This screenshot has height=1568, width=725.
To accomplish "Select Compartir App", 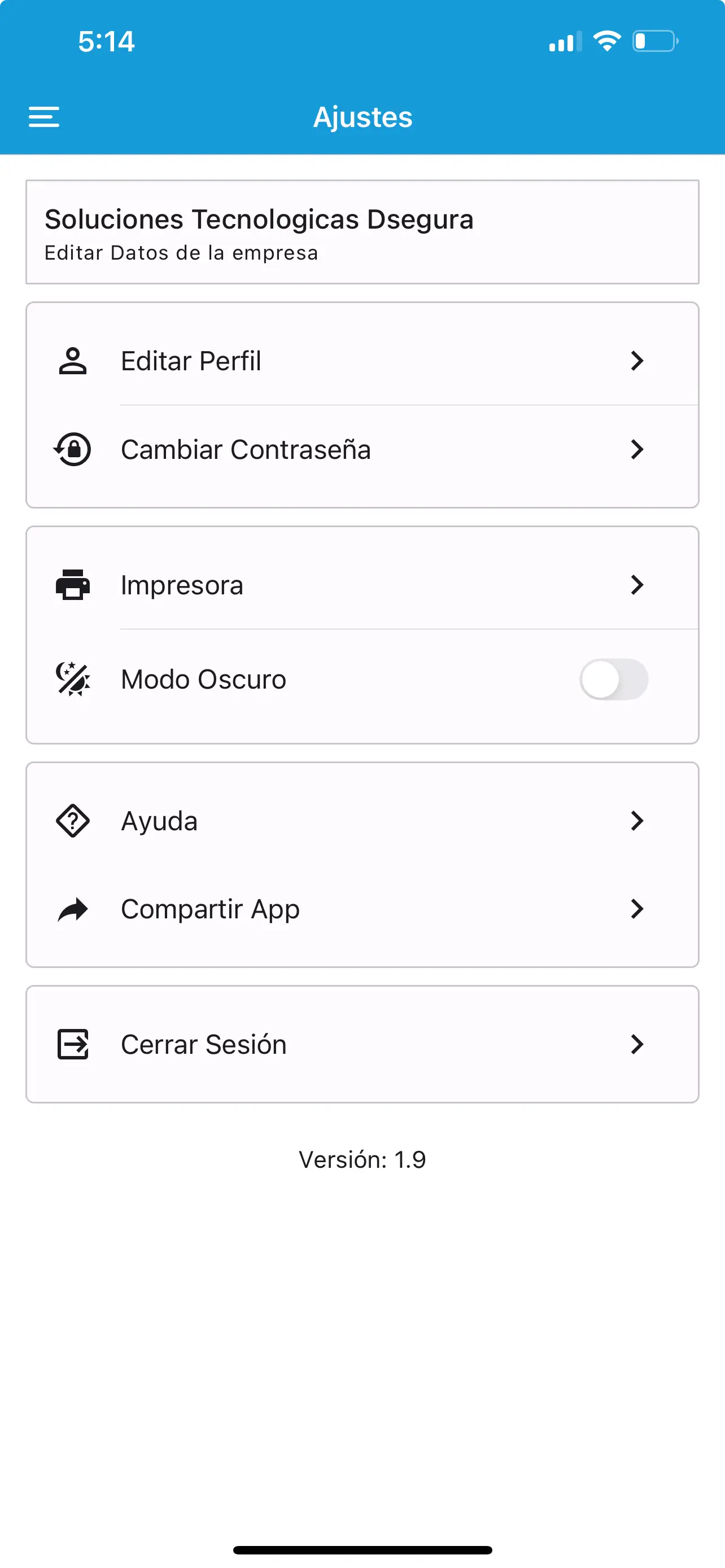I will (362, 909).
